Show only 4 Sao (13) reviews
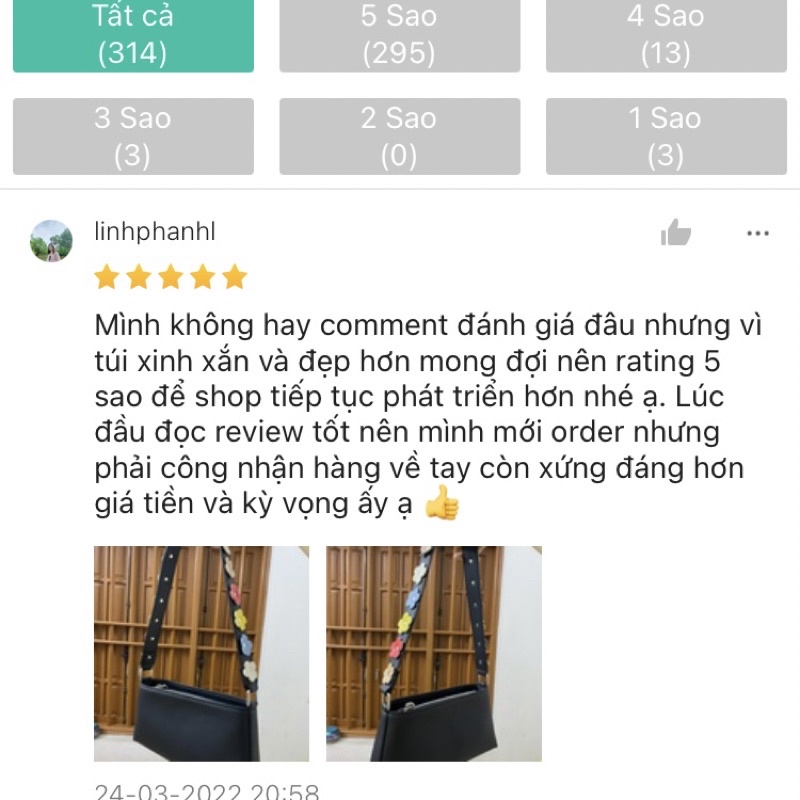800x800 pixels. click(665, 35)
